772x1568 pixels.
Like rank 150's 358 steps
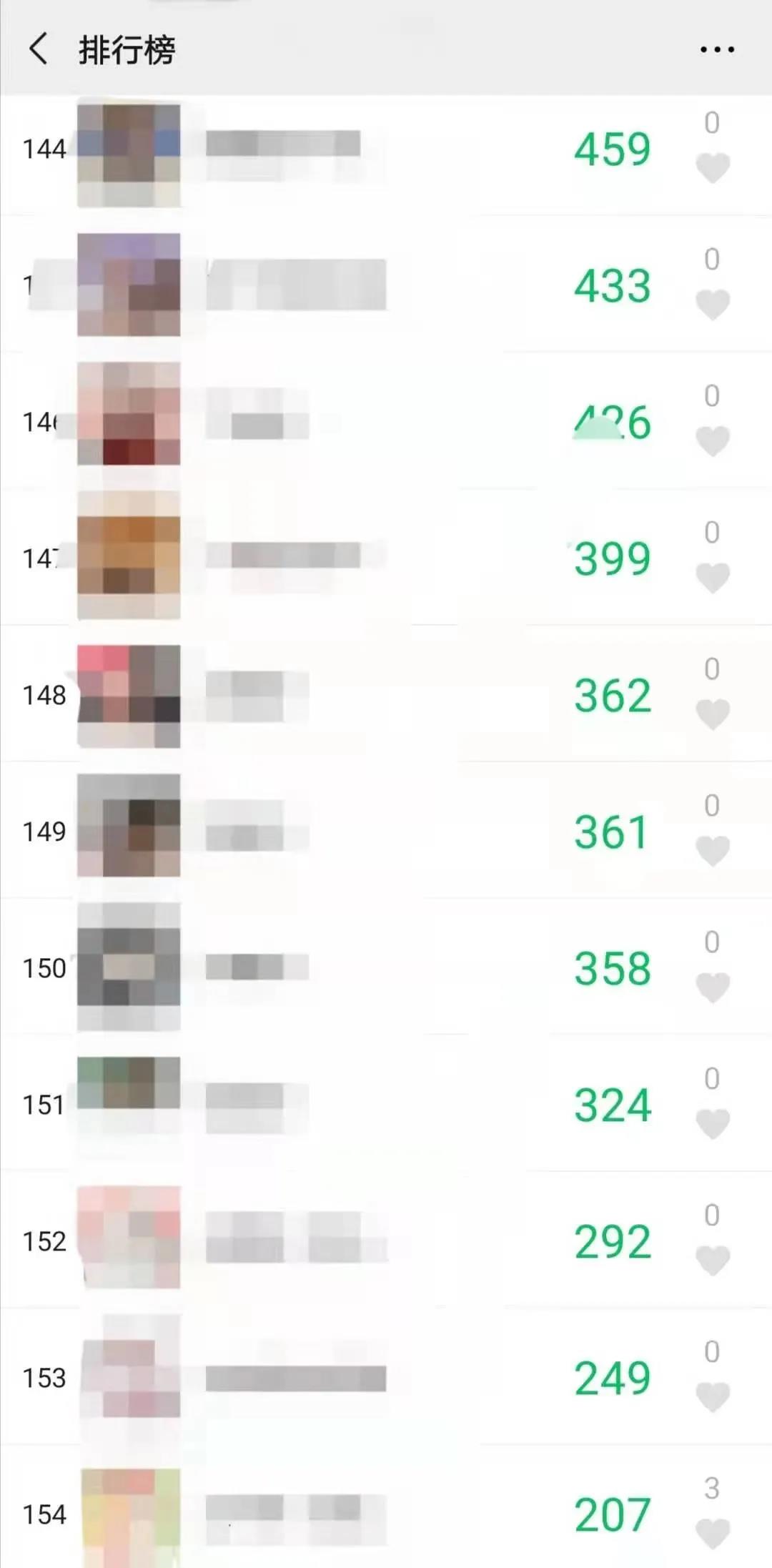pyautogui.click(x=713, y=987)
